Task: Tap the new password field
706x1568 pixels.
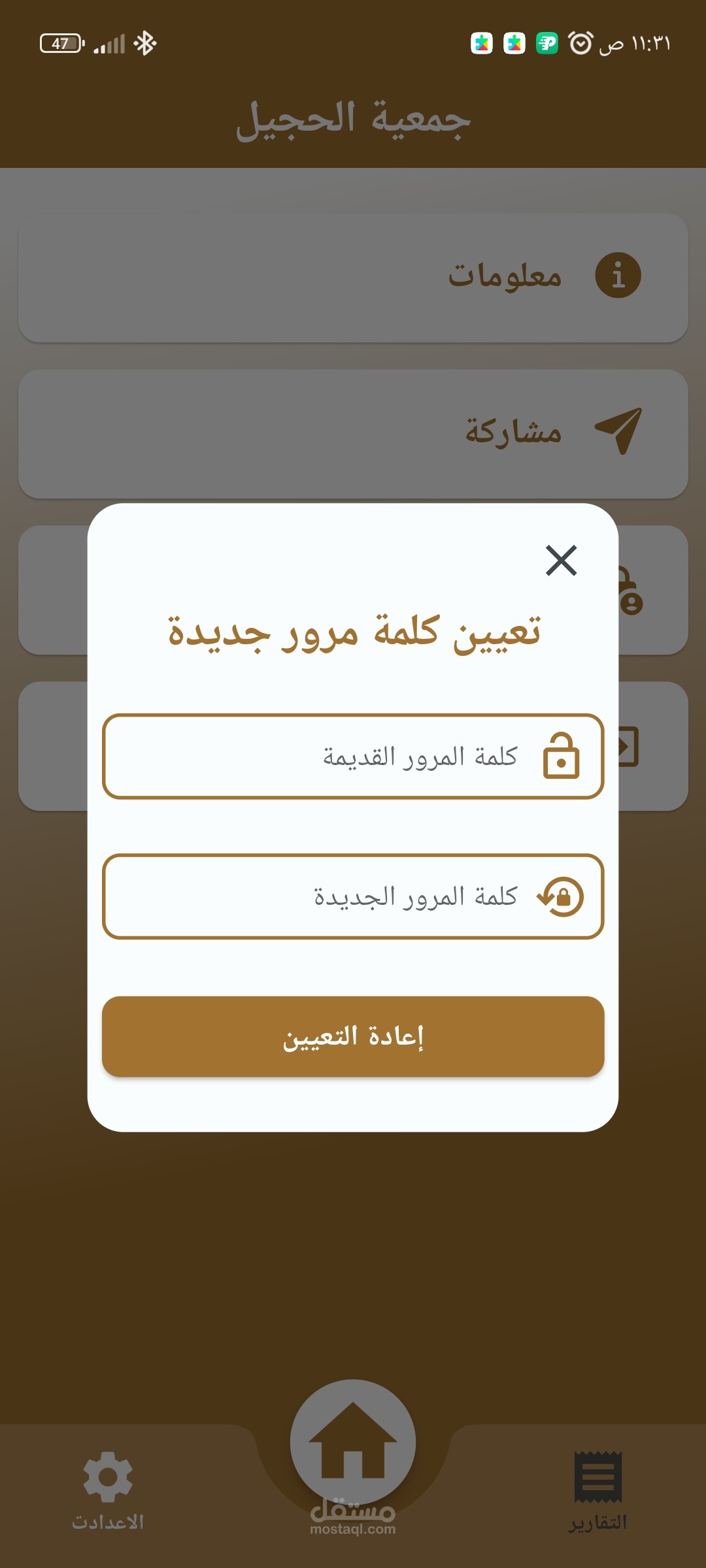Action: 353,896
